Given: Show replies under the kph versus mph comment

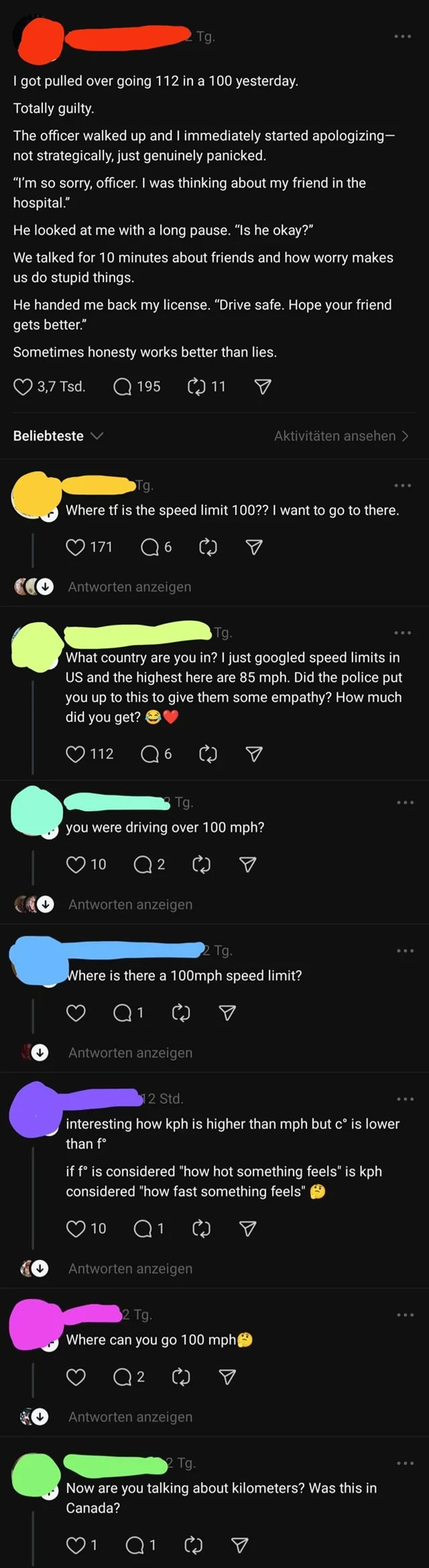Looking at the screenshot, I should (x=130, y=1268).
